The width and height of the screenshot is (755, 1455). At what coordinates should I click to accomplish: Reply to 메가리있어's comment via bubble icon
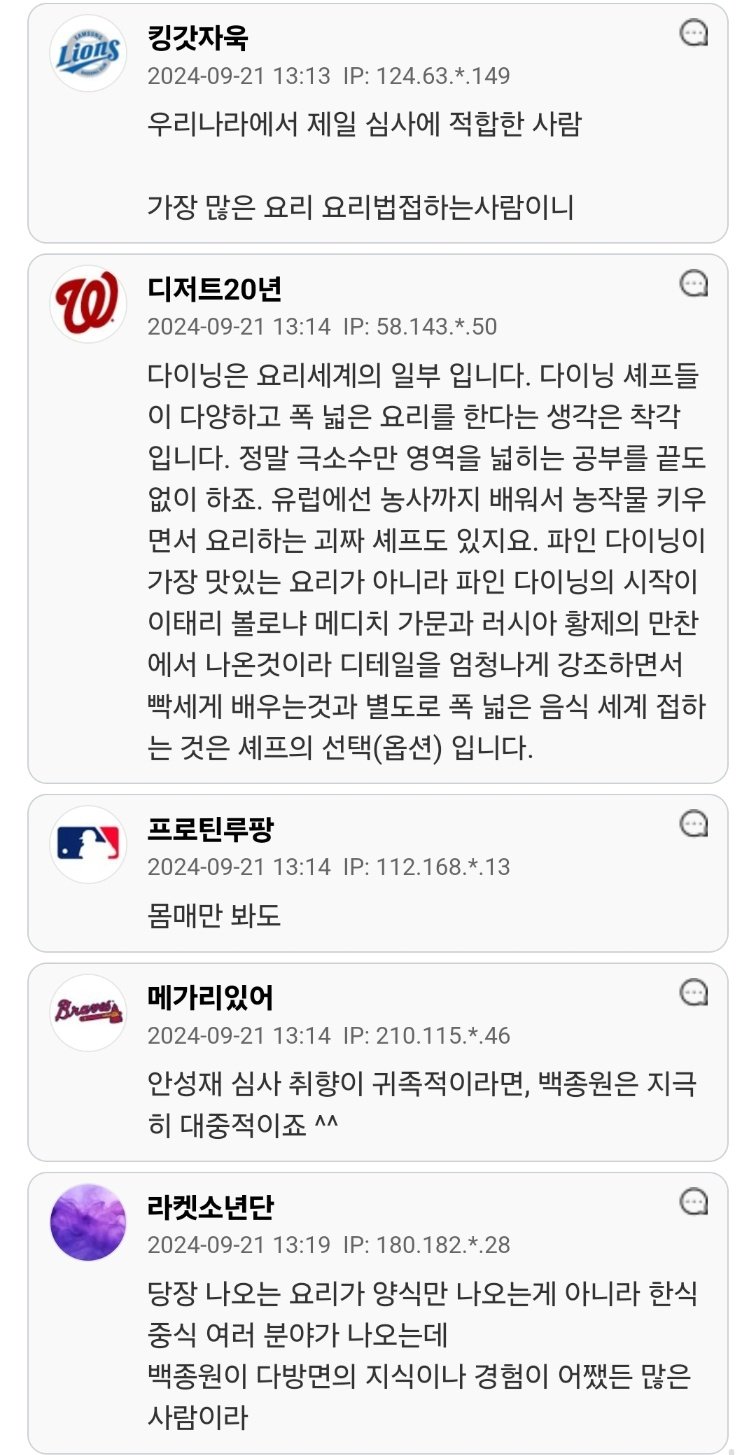click(x=694, y=993)
